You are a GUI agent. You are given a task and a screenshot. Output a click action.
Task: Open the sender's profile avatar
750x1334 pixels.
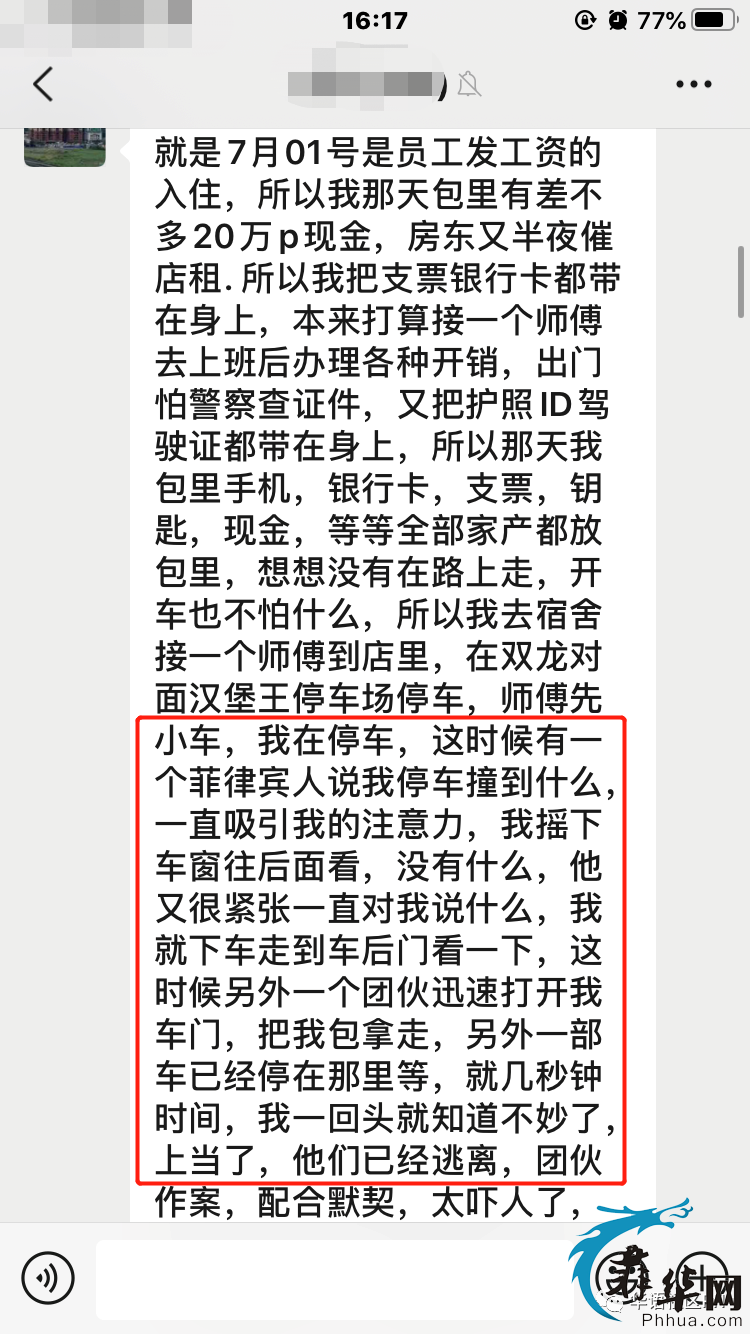[x=65, y=146]
